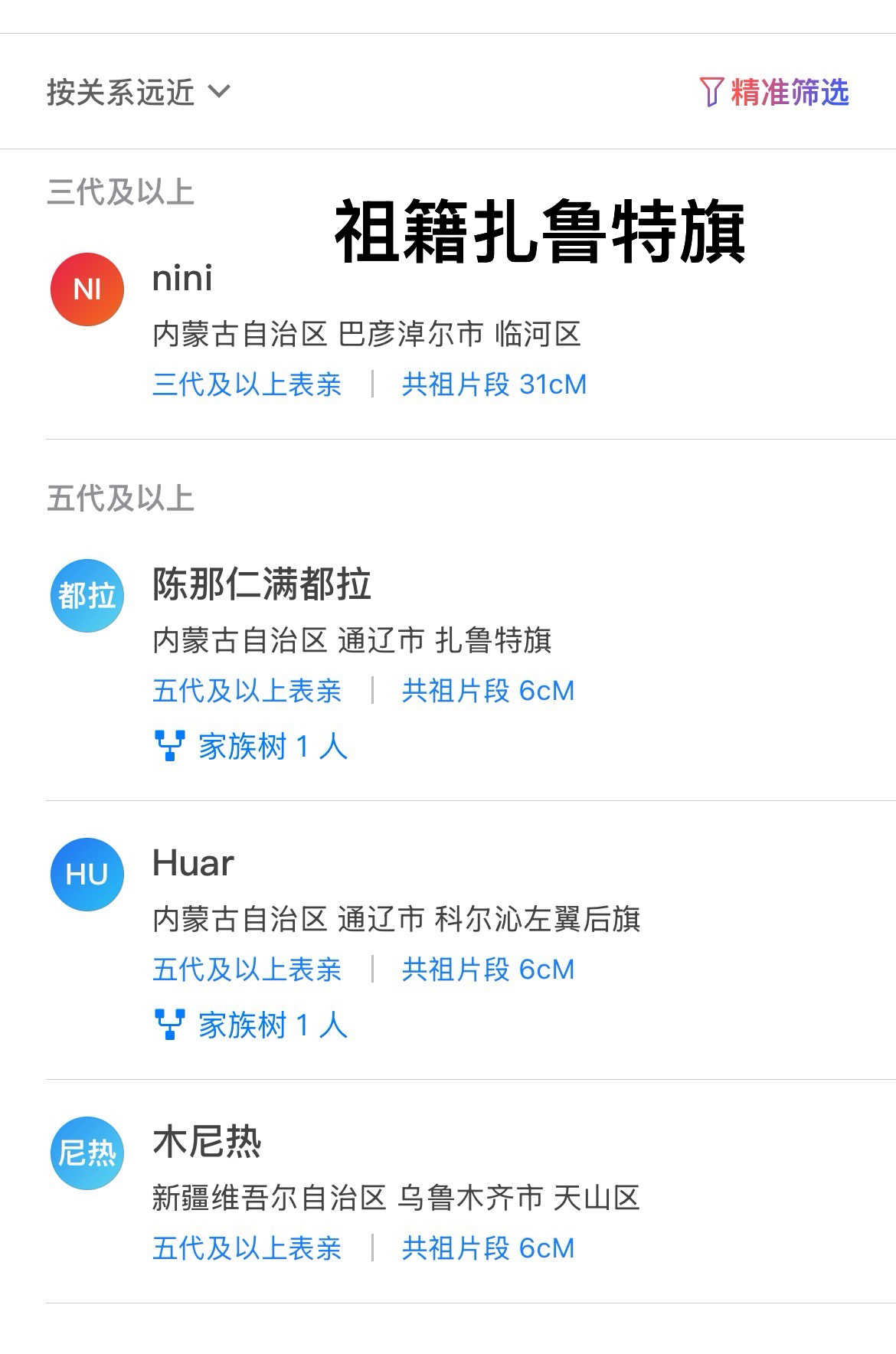Open the 按关系远近 sort dropdown
896x1354 pixels.
pos(138,92)
